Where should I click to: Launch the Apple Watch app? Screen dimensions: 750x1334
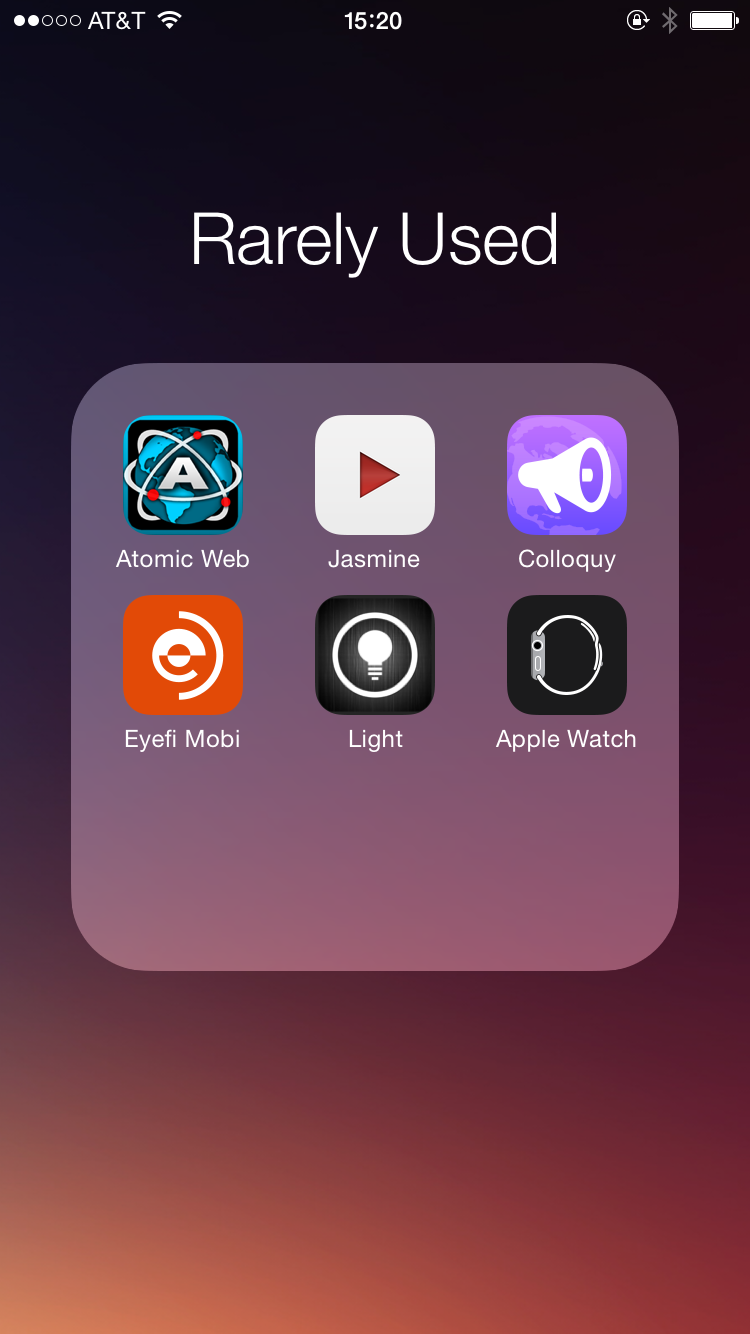(567, 655)
